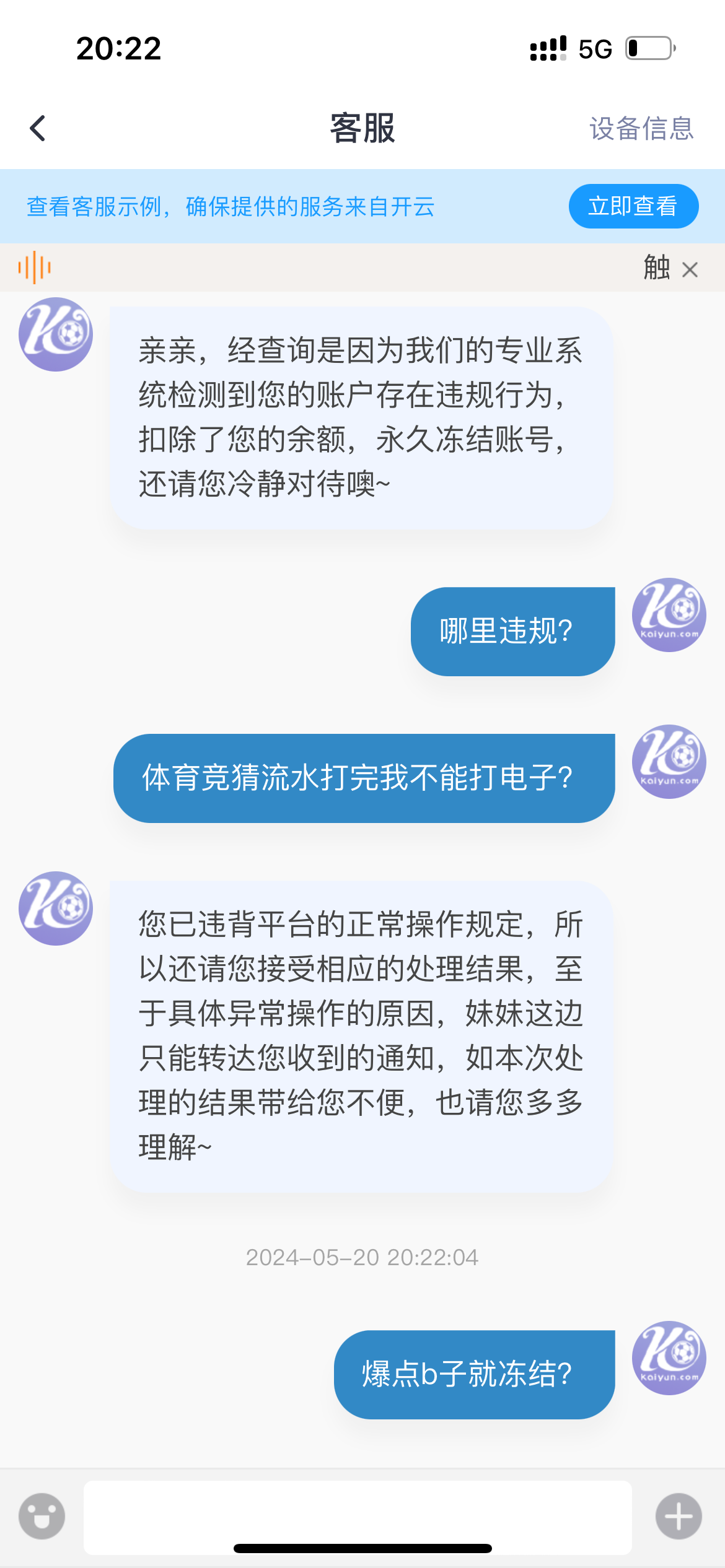The height and width of the screenshot is (1568, 725).
Task: Open 设备信息 in the header
Action: point(641,128)
